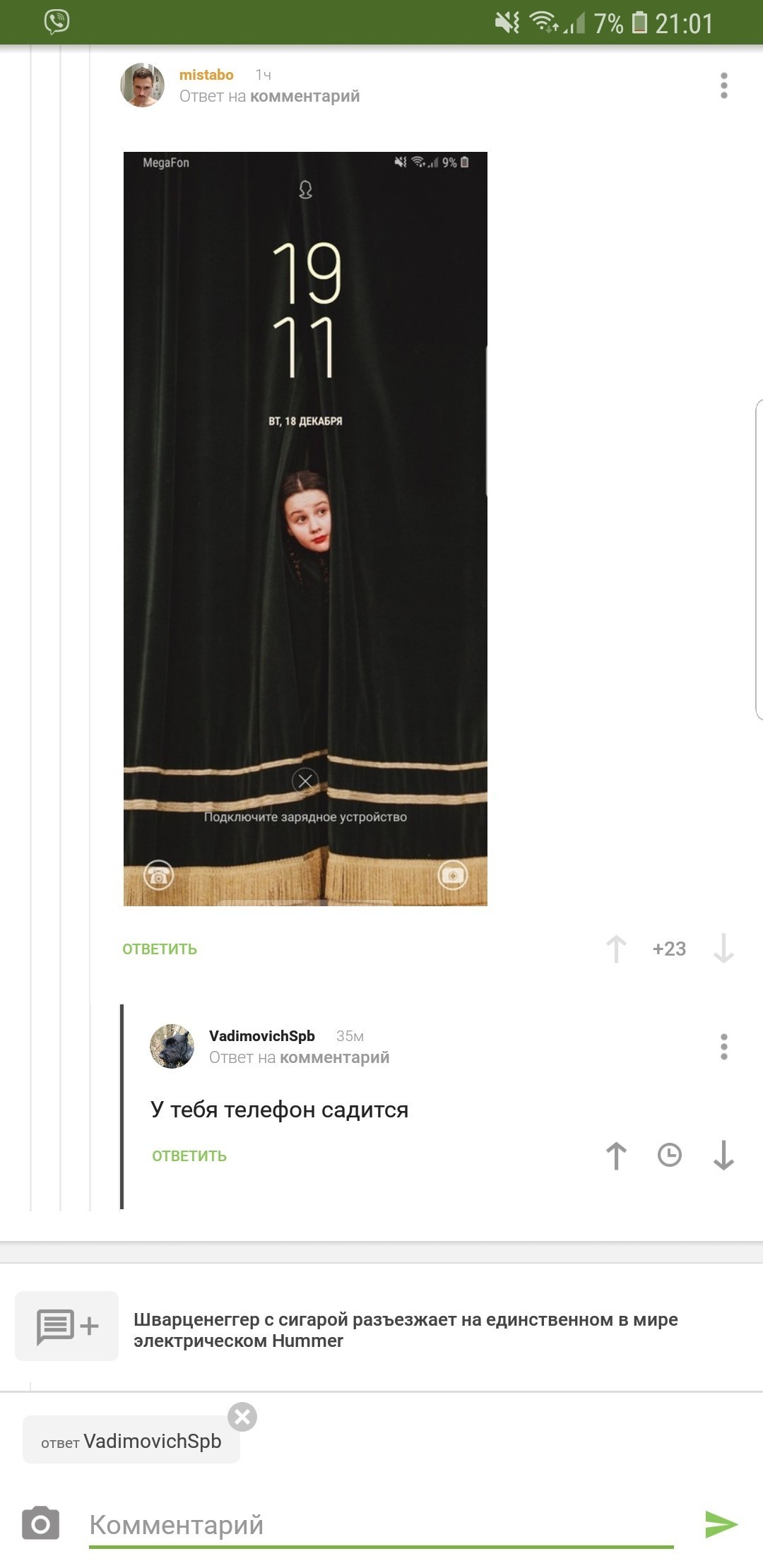Tap ОТВЕТИТЬ under mistabo's comment

160,949
